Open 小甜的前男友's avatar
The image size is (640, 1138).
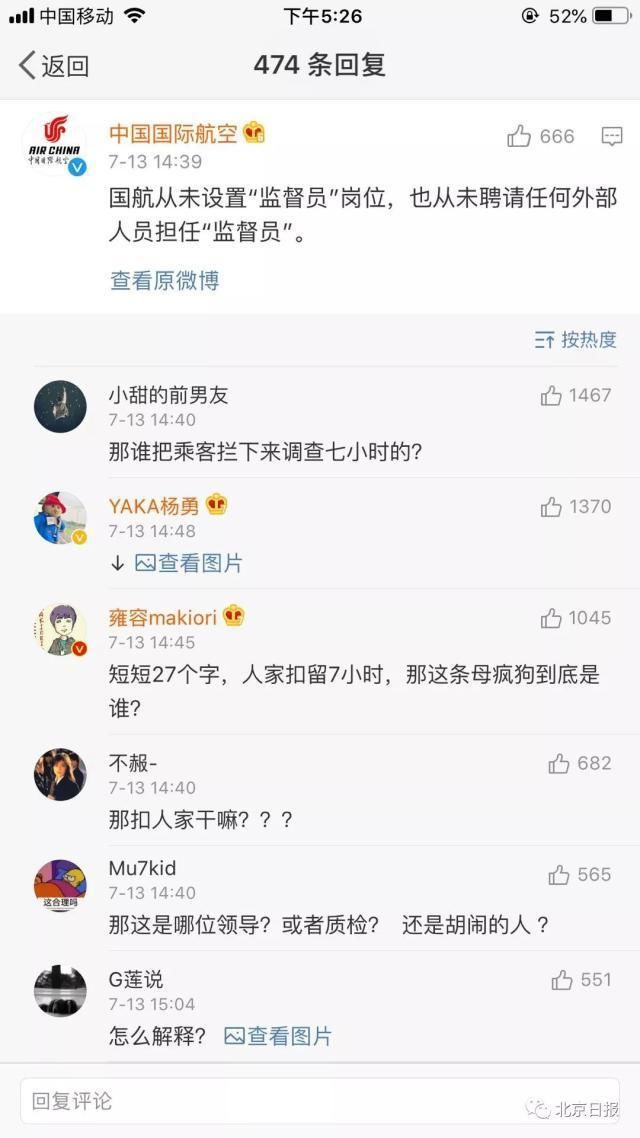pyautogui.click(x=60, y=406)
